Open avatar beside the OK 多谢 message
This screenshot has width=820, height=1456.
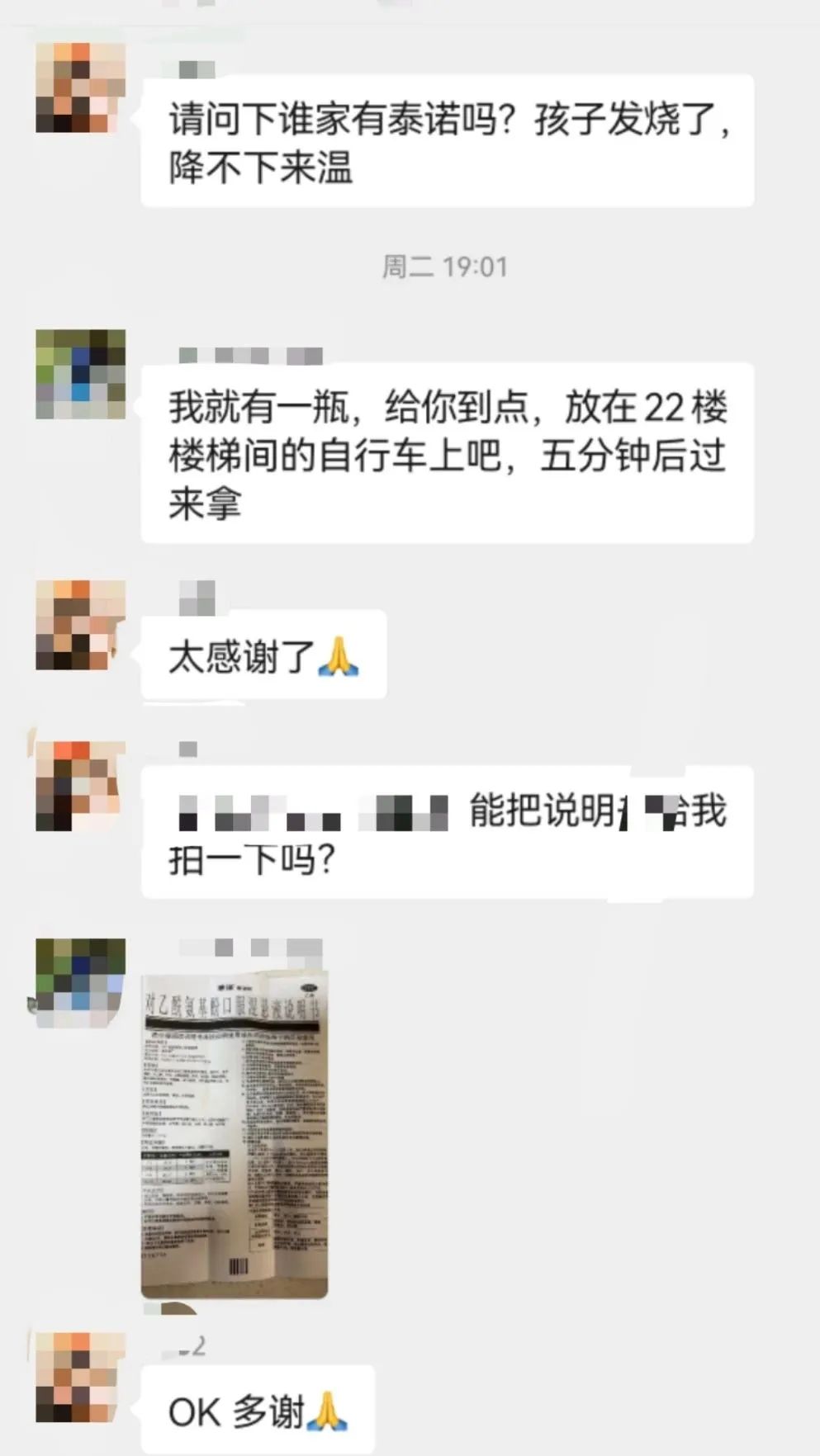pos(80,1377)
